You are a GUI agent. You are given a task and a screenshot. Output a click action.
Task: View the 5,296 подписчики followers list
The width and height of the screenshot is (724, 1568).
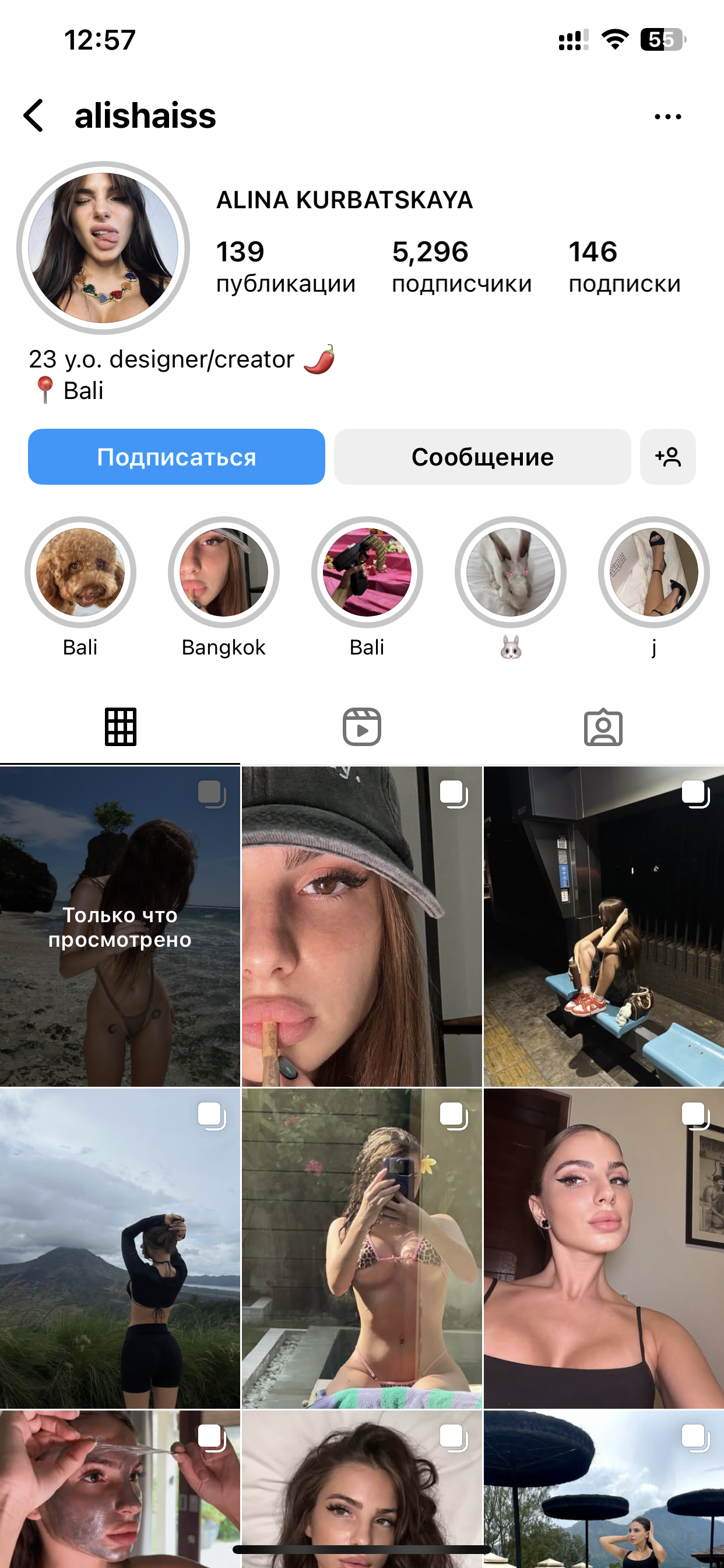click(462, 267)
